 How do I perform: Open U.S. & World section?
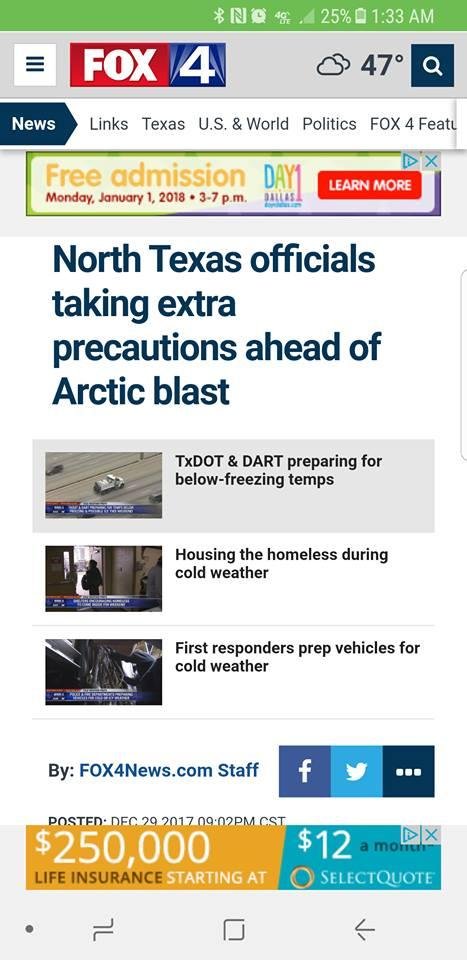243,124
